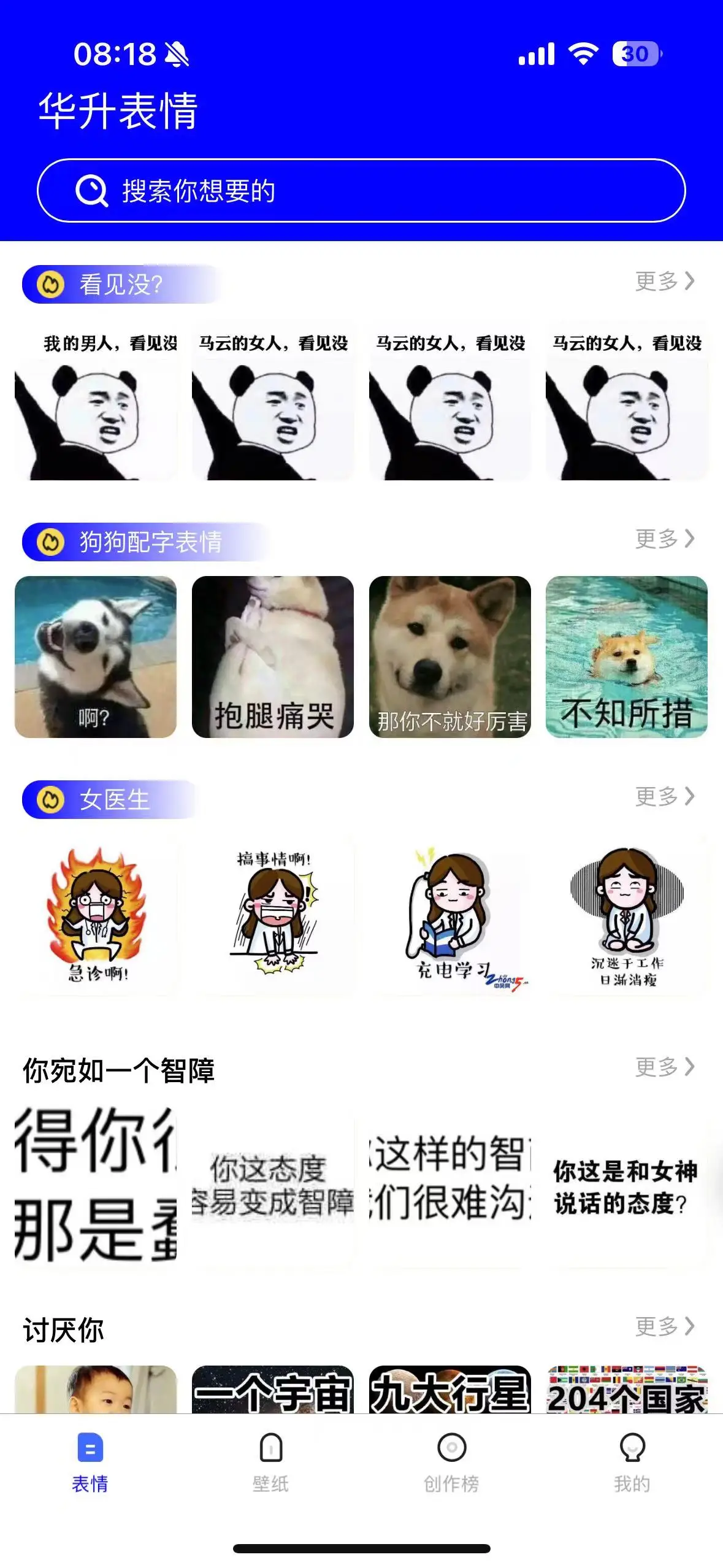
Task: Open 更多 for the 讨厌你 section
Action: [664, 1326]
